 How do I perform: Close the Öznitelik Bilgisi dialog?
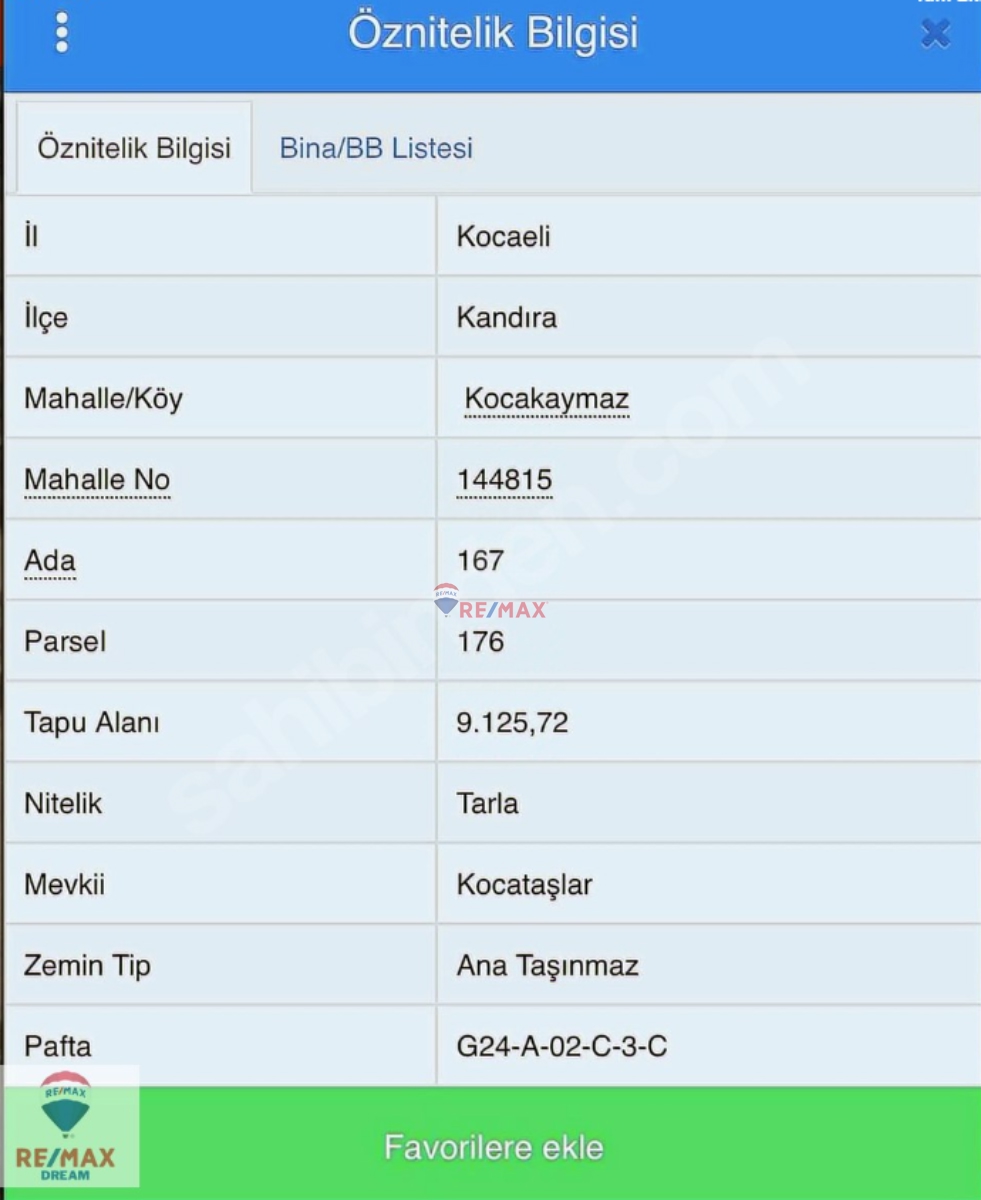coord(934,33)
